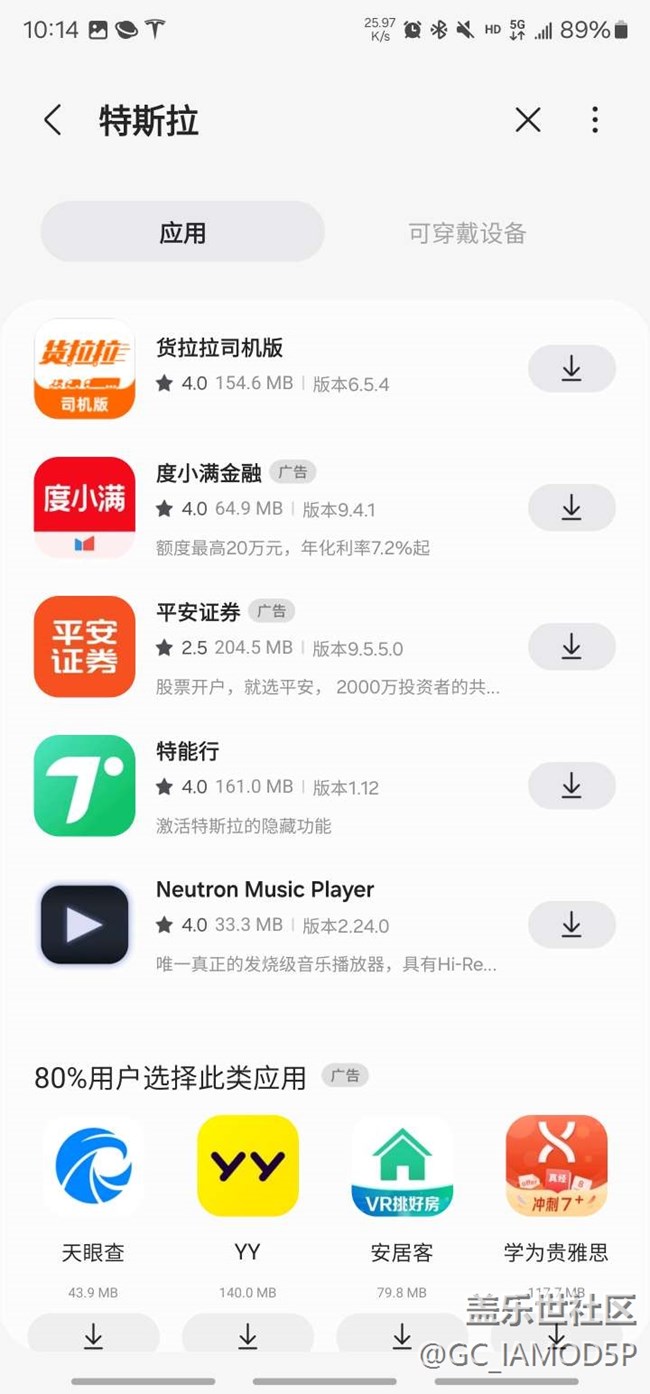Download the YY app
The height and width of the screenshot is (1394, 650).
coord(248,1336)
